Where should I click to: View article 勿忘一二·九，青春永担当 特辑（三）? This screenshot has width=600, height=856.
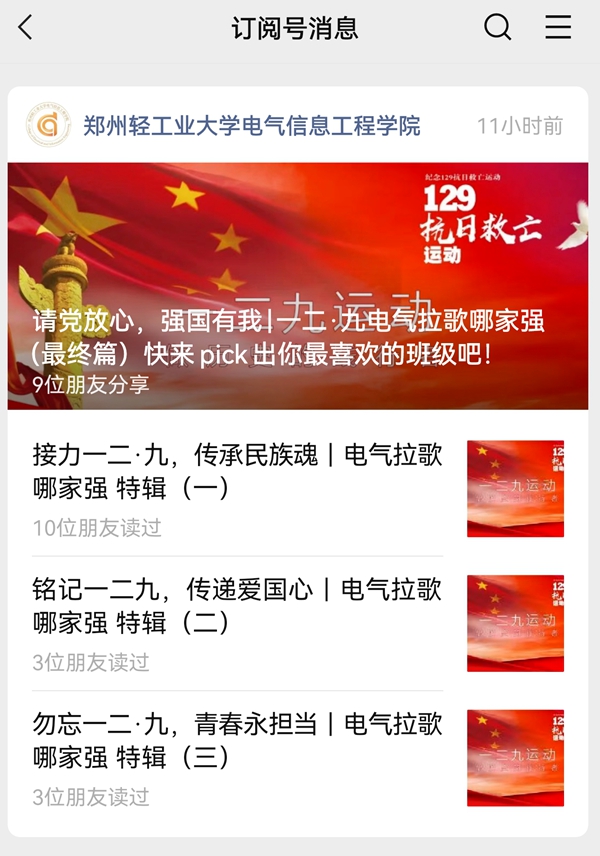(237, 741)
